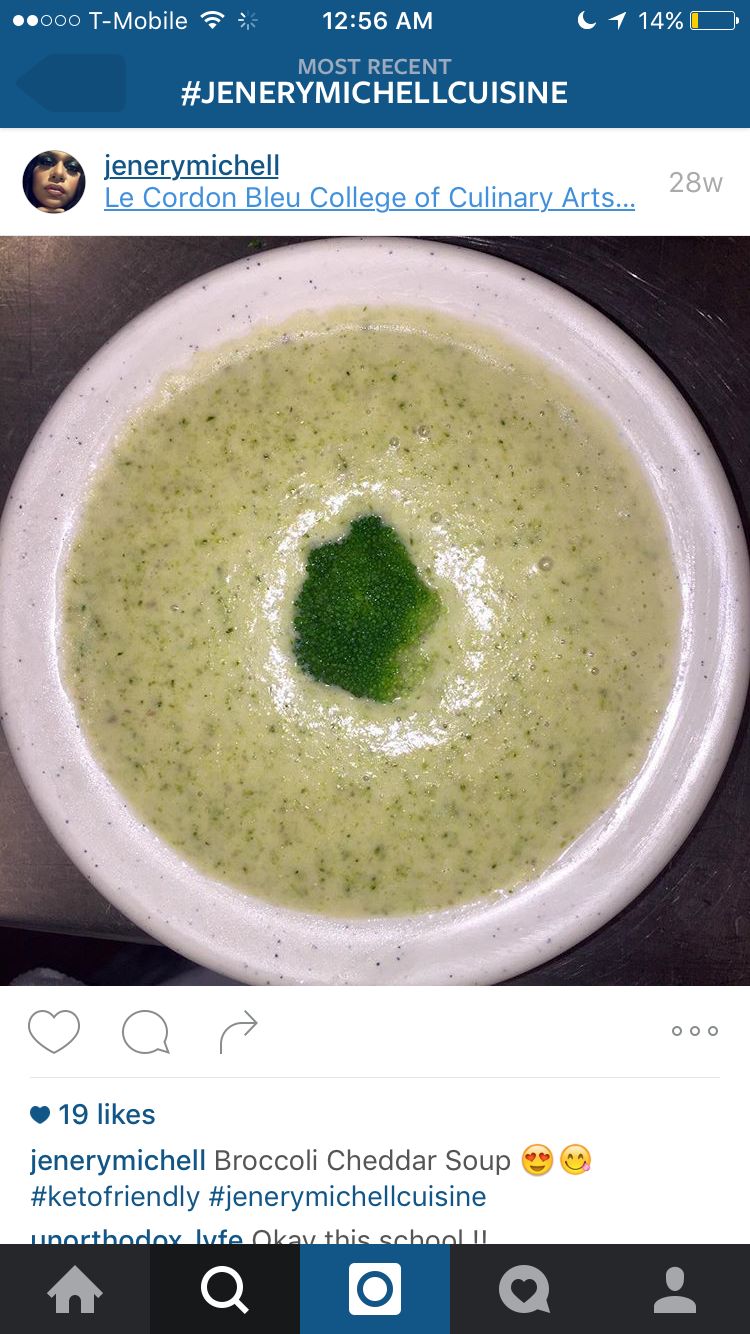Open the #ketofriendly hashtag
Screen dimensions: 750x1334
(x=115, y=1196)
